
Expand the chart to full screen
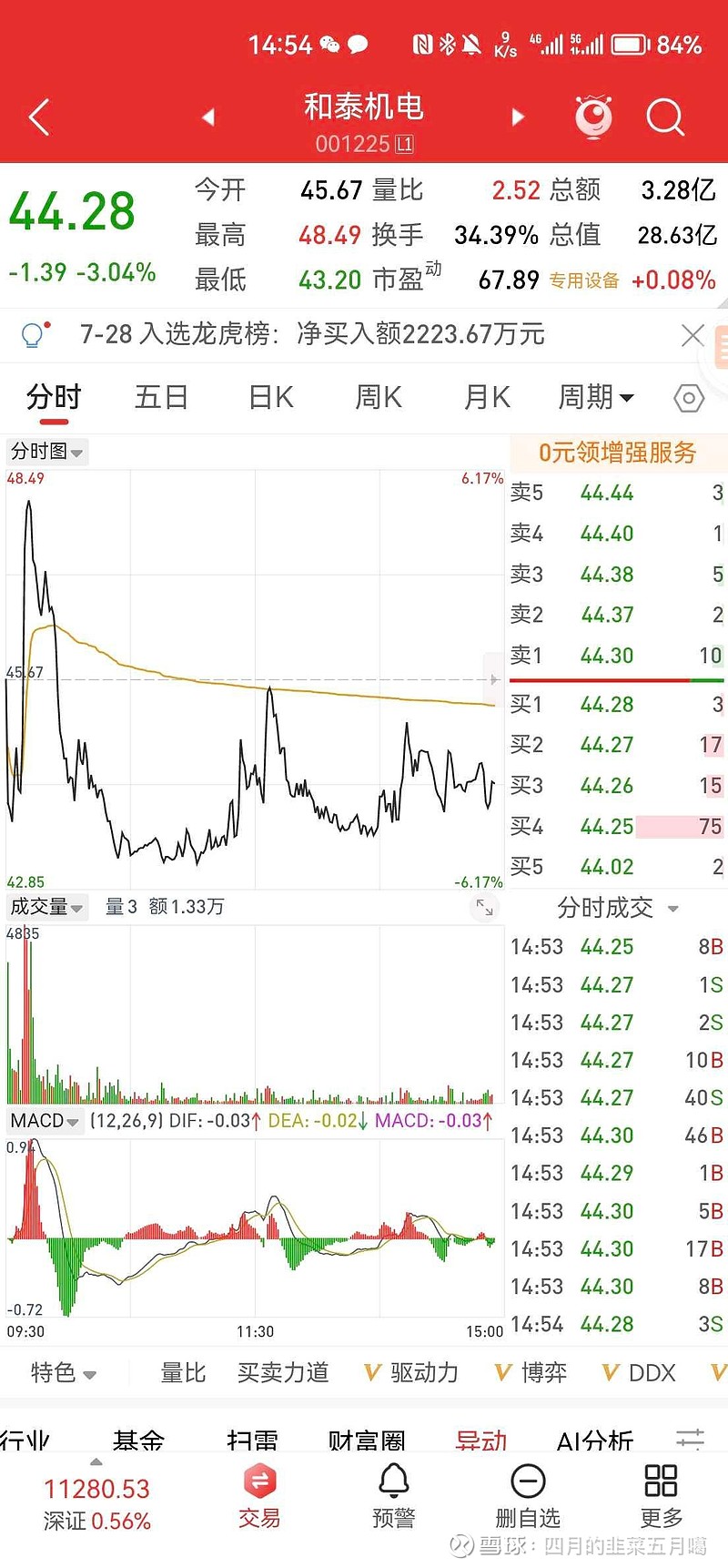(x=485, y=907)
